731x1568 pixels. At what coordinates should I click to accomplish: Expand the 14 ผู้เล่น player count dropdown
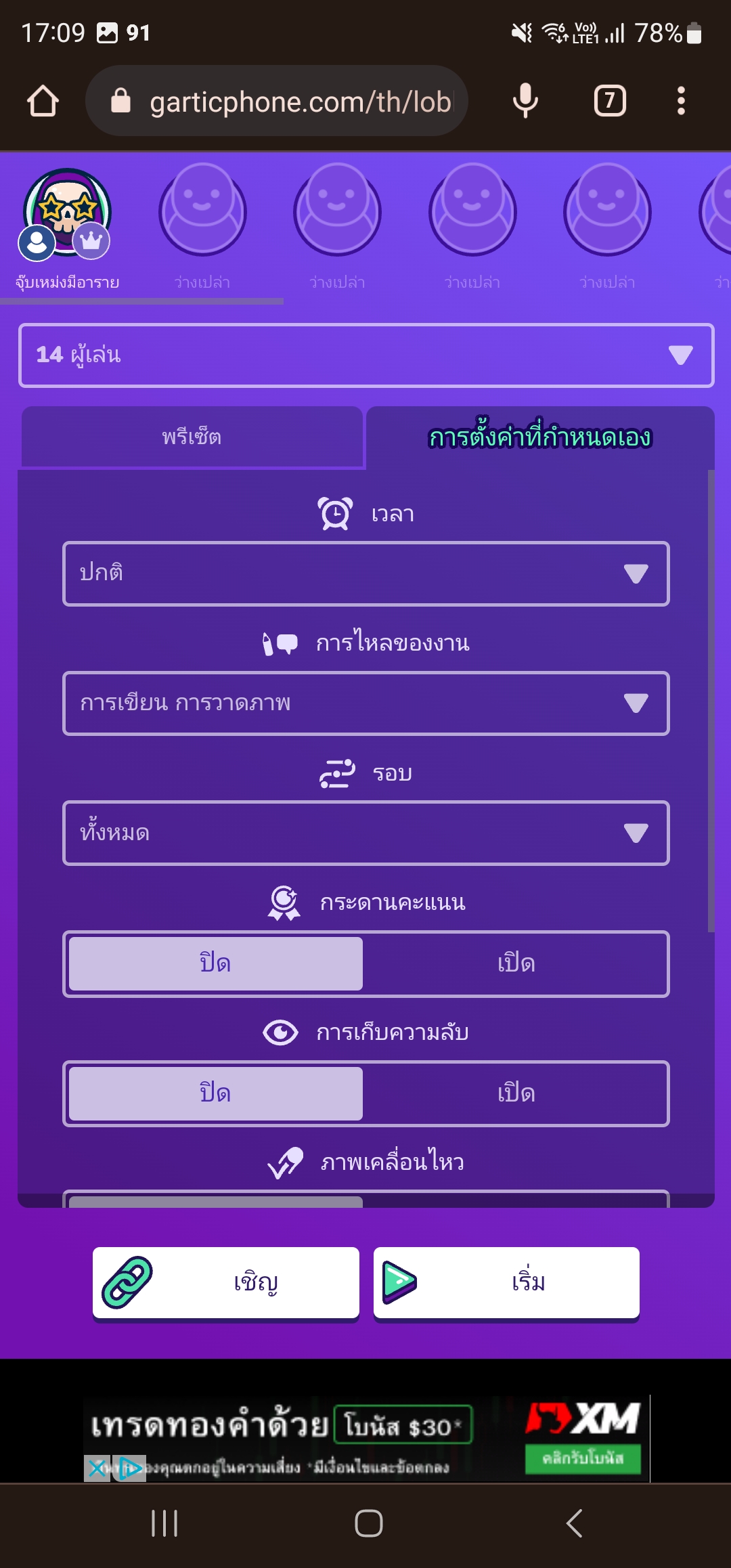[365, 355]
